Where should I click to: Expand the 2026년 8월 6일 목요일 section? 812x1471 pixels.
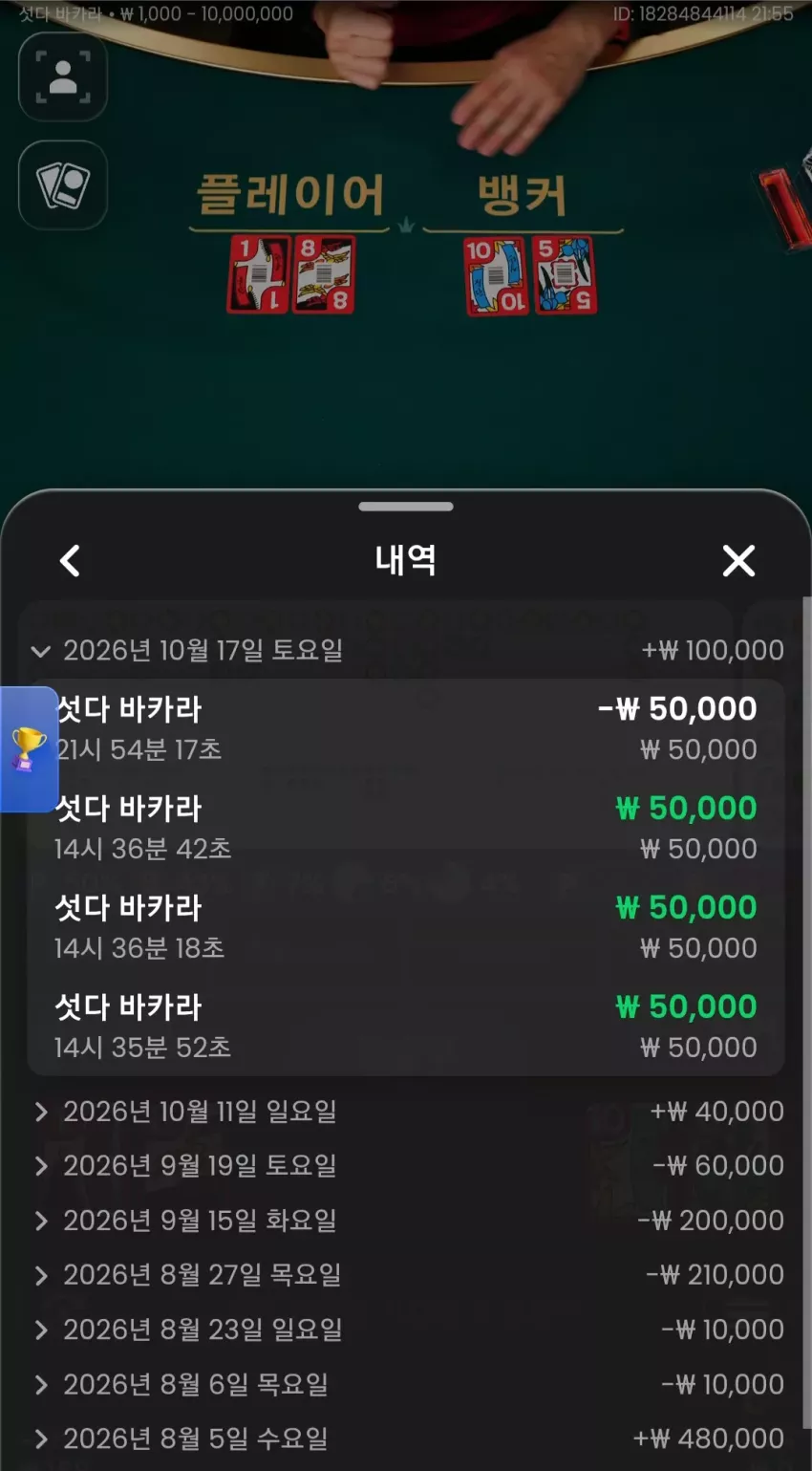coord(406,1384)
